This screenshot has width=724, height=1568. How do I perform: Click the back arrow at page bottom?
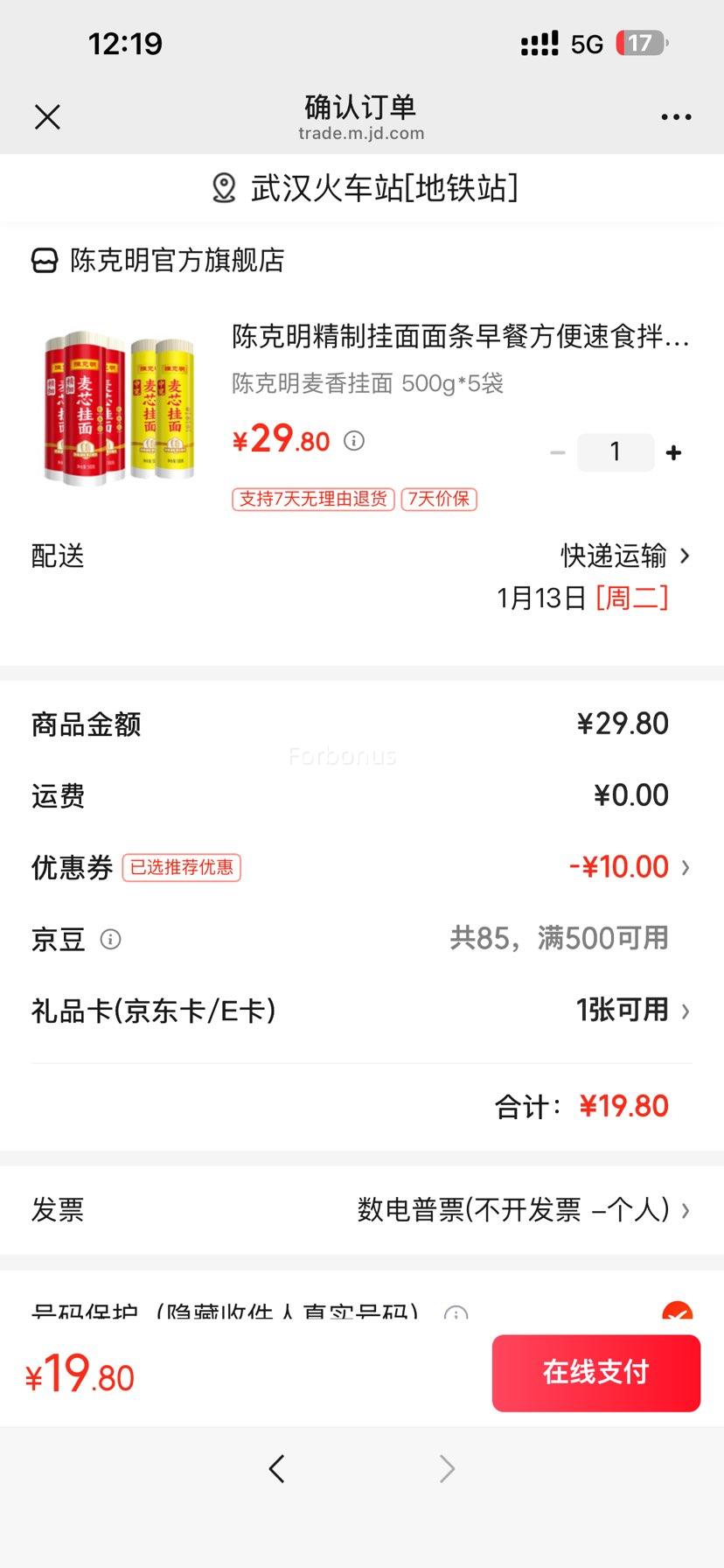click(277, 1468)
